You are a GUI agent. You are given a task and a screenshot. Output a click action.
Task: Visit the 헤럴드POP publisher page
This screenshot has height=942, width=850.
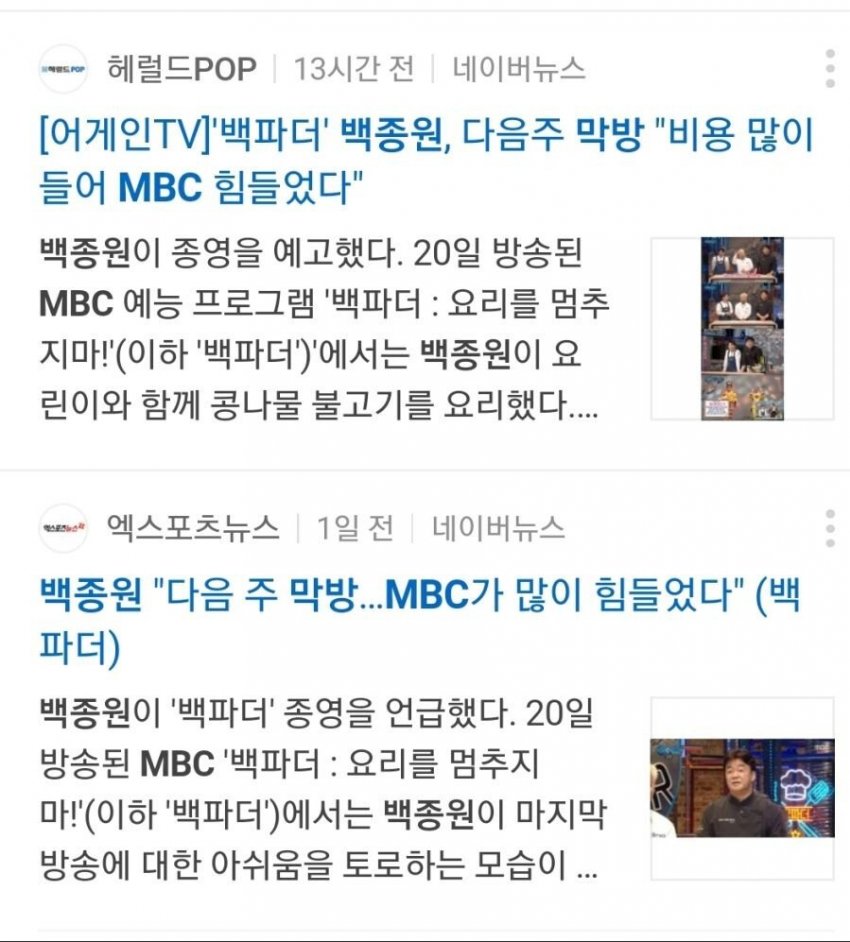181,69
